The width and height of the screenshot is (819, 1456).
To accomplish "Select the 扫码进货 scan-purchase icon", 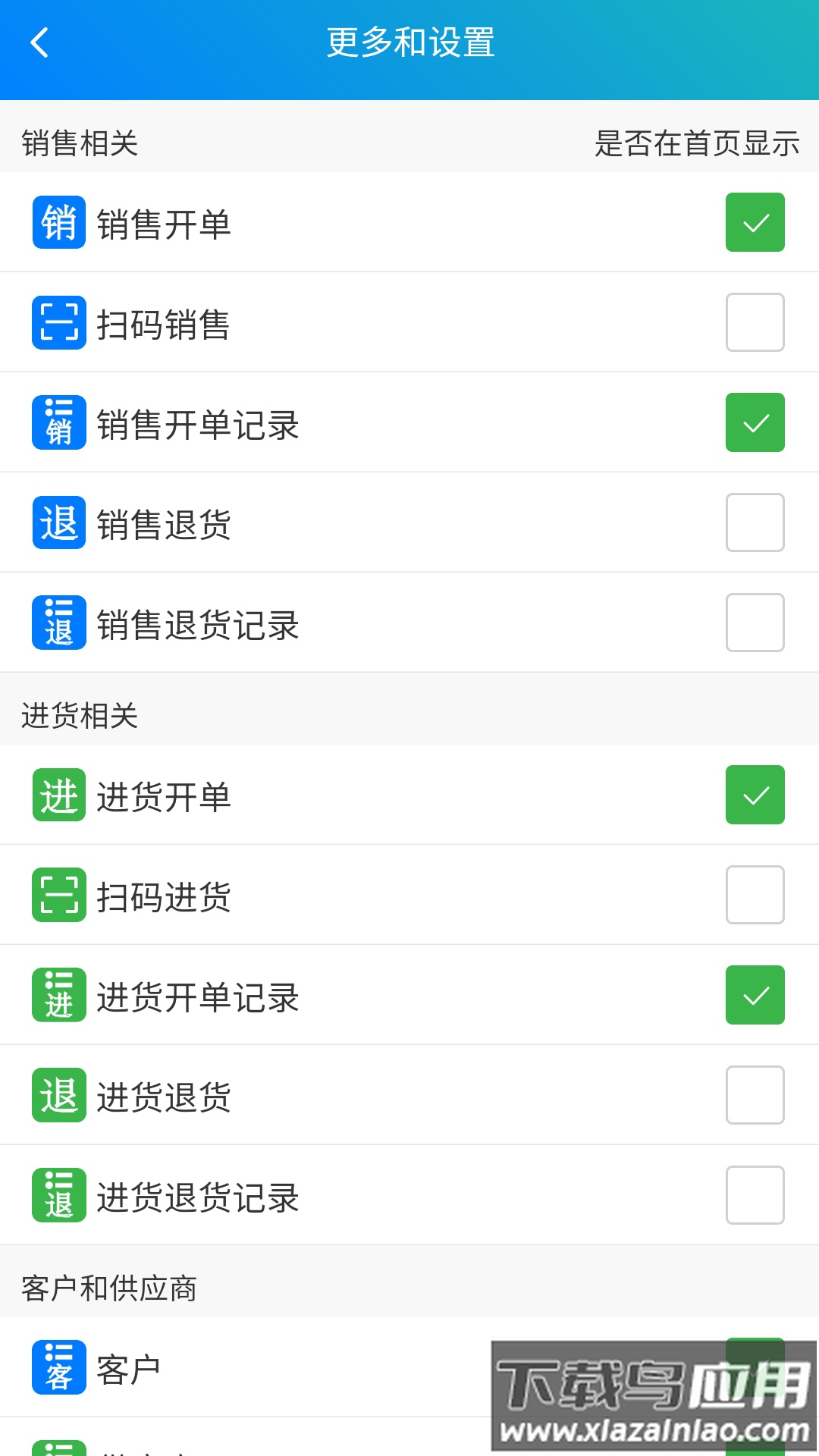I will tap(58, 895).
